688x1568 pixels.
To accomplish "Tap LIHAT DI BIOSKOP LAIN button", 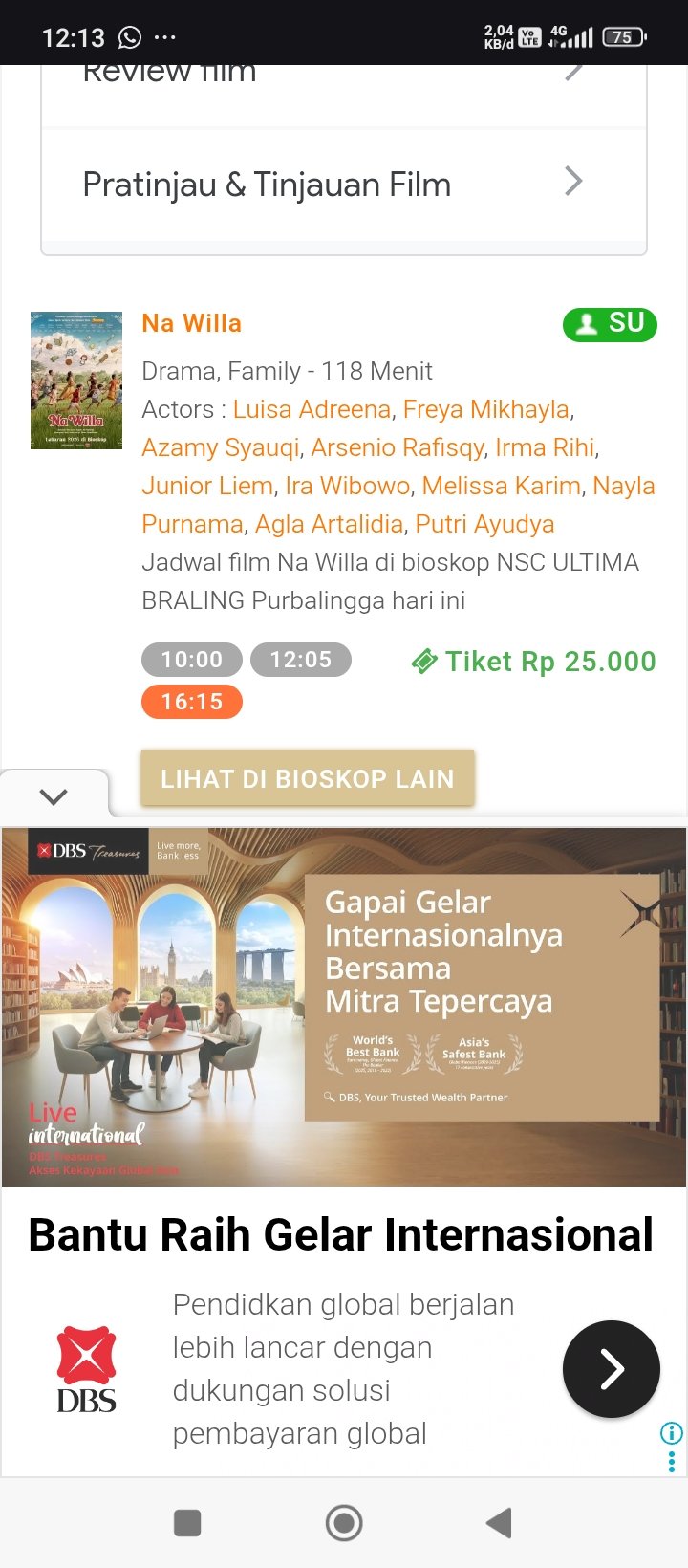I will pos(307,778).
